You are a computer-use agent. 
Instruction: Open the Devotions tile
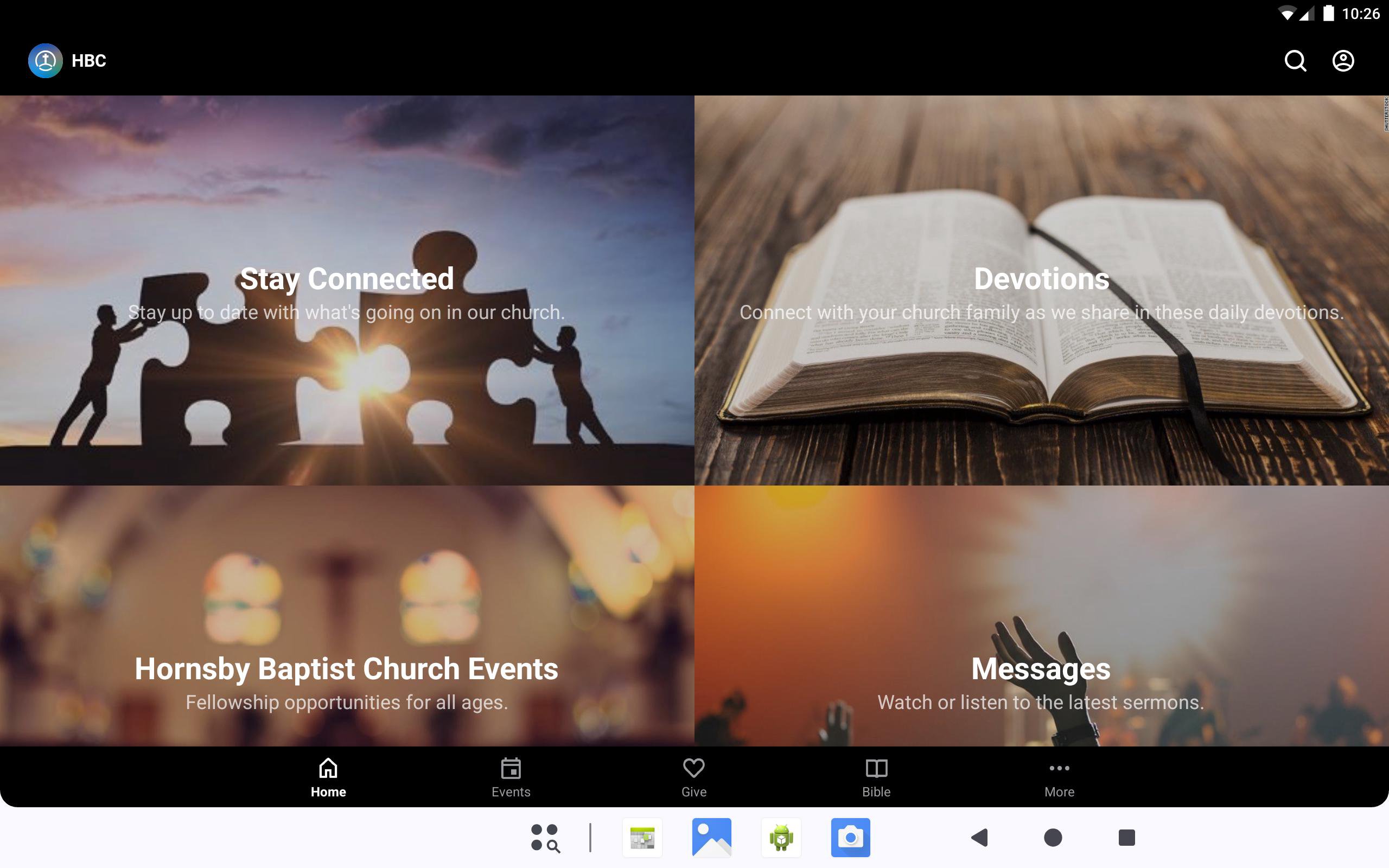pyautogui.click(x=1041, y=290)
